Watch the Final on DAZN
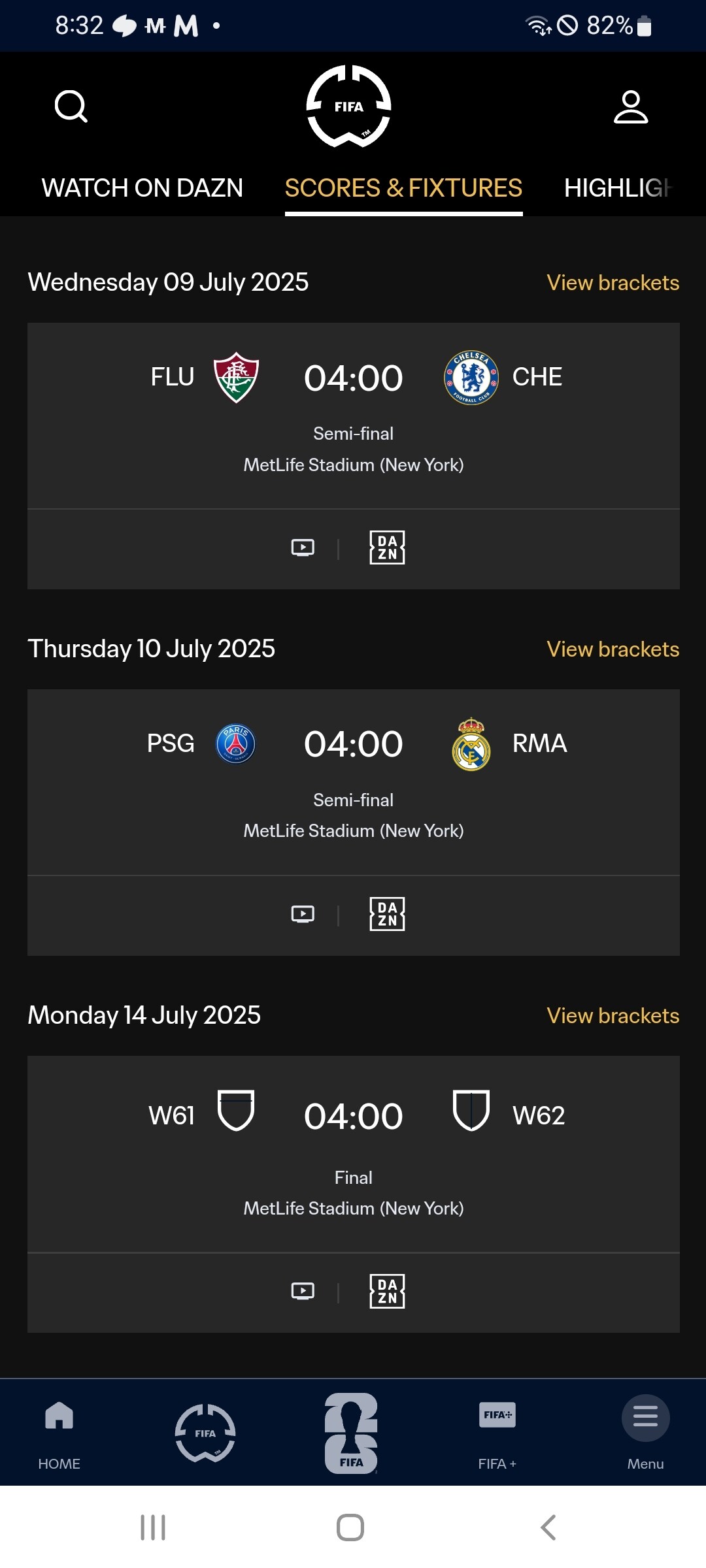The width and height of the screenshot is (706, 1568). coord(387,1291)
